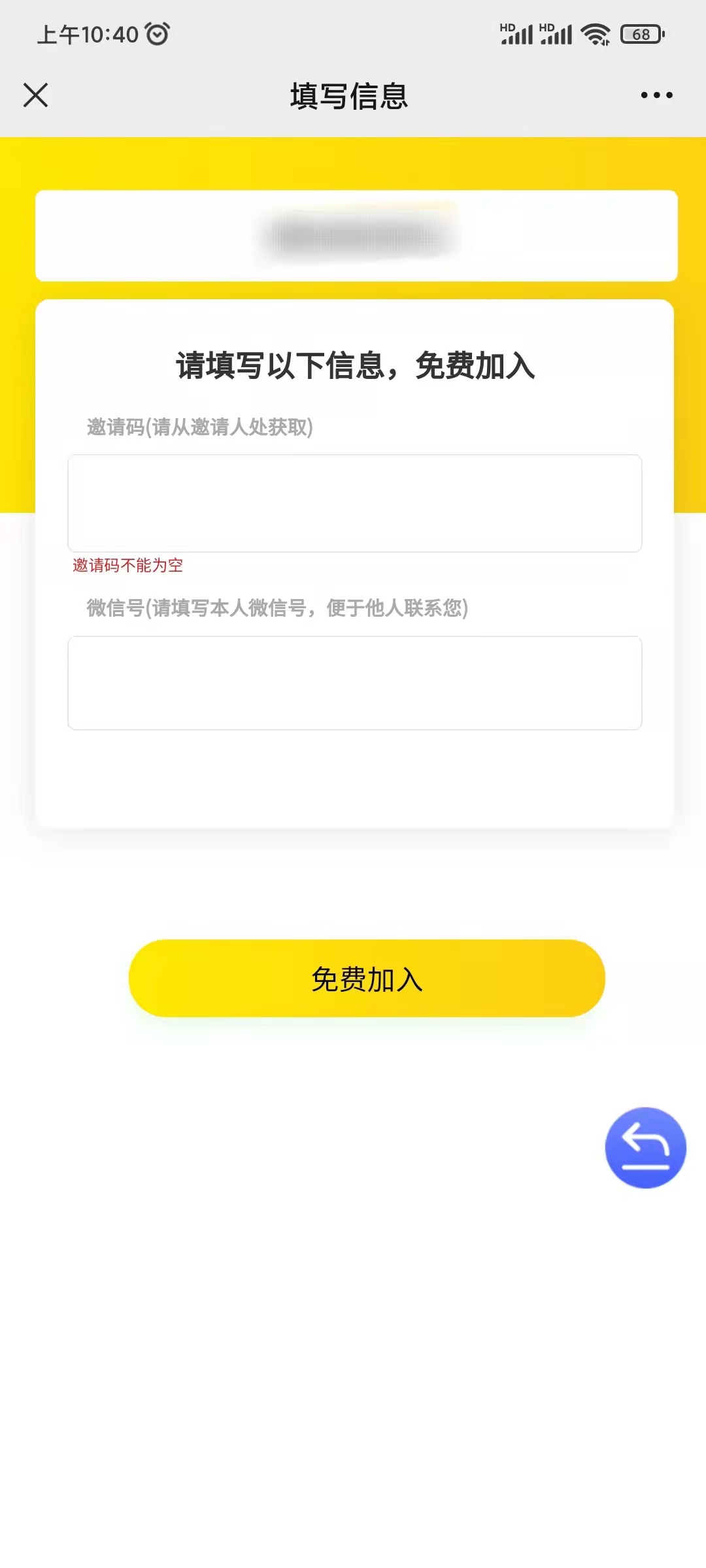Tap the blue return arrow floating button
Viewport: 706px width, 1568px height.
click(x=646, y=1149)
